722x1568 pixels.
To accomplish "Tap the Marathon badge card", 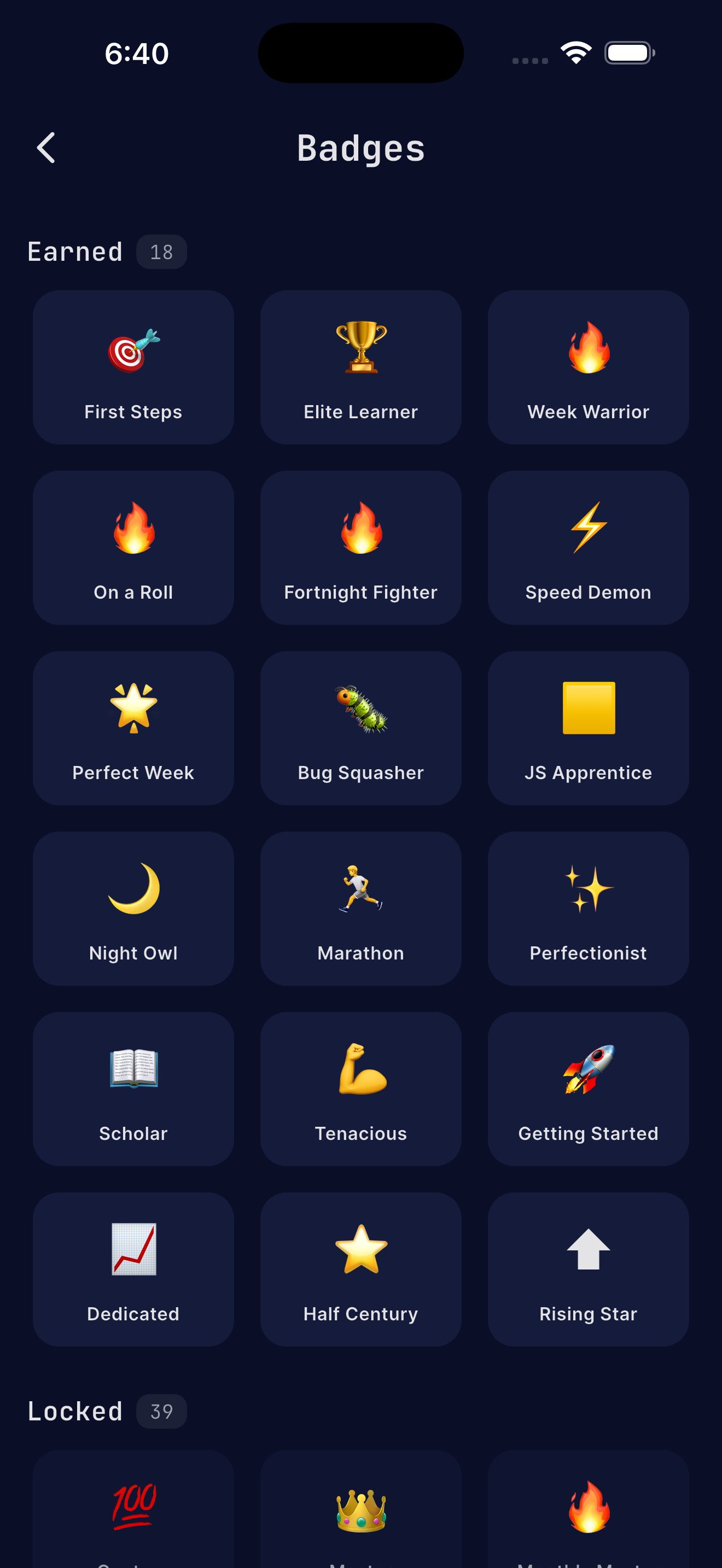I will tap(360, 908).
